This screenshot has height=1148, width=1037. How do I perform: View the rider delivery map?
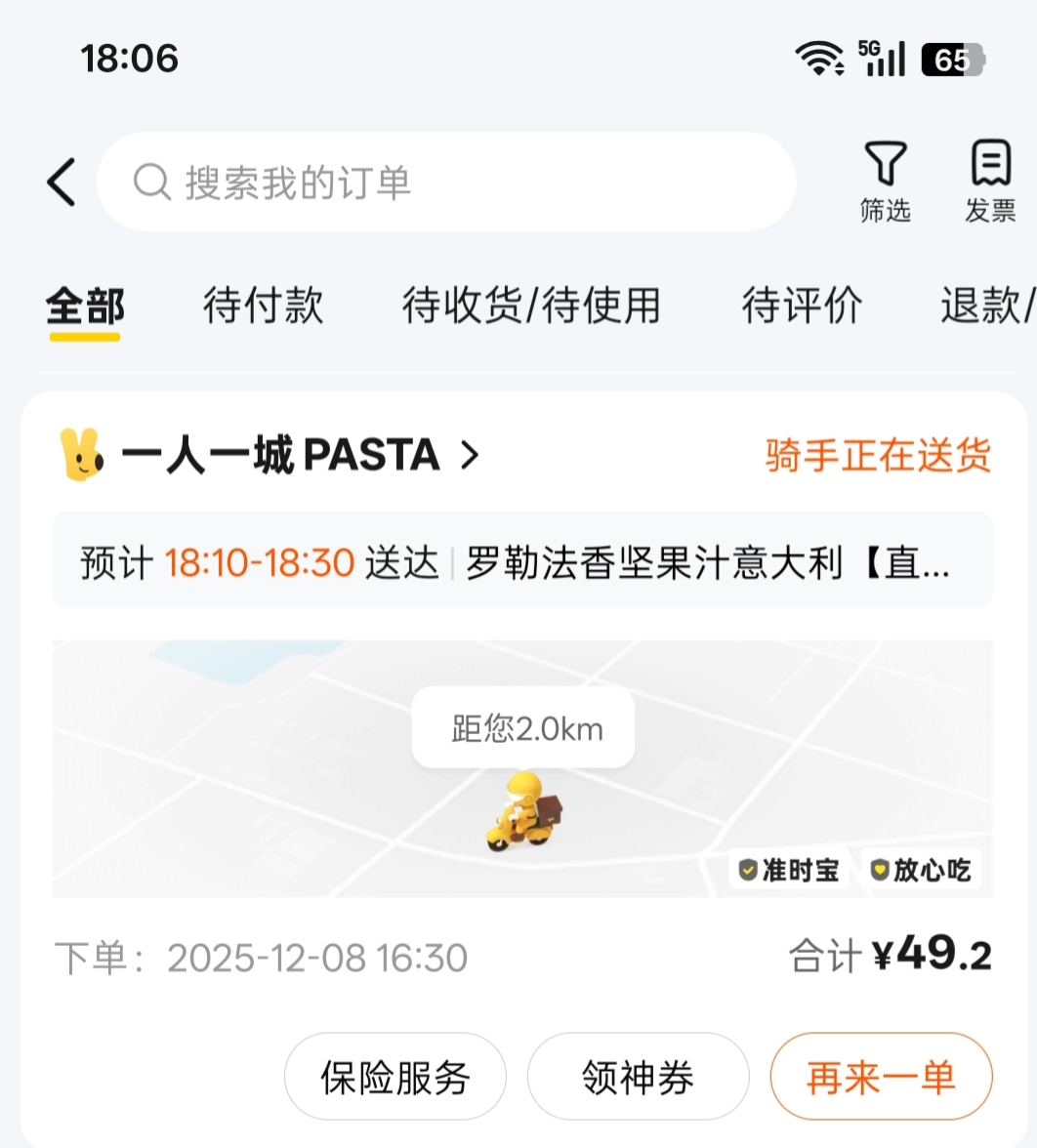522,768
